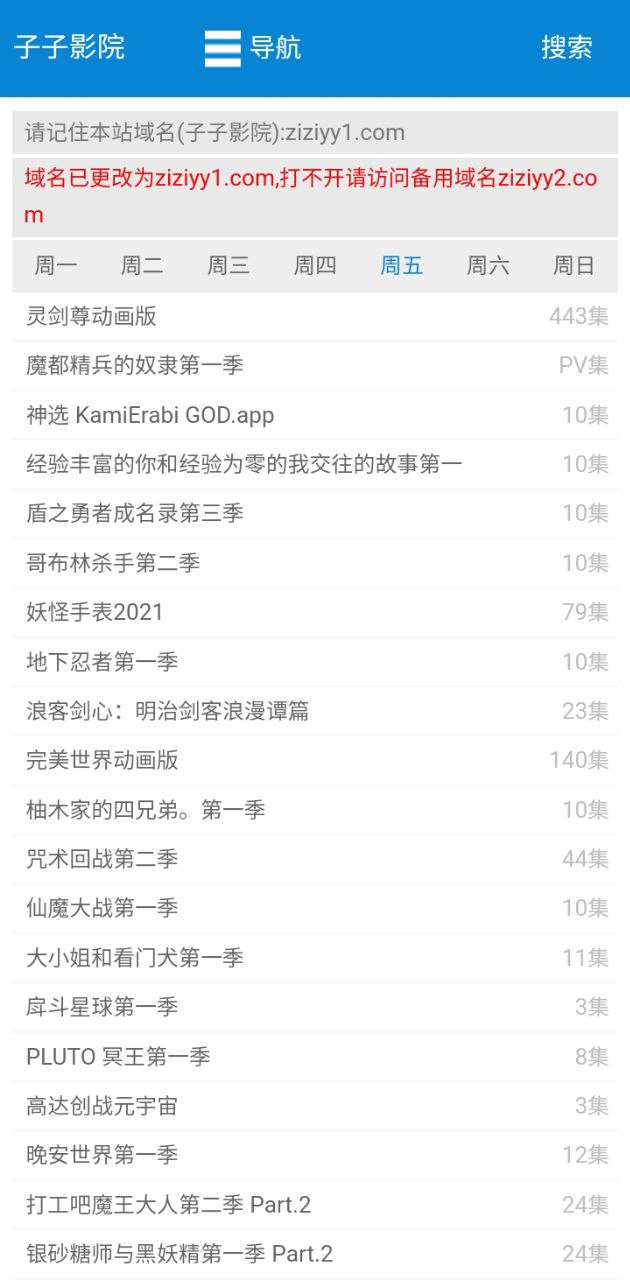Open 高达创战元宇宙
This screenshot has height=1280, width=630.
click(103, 1106)
